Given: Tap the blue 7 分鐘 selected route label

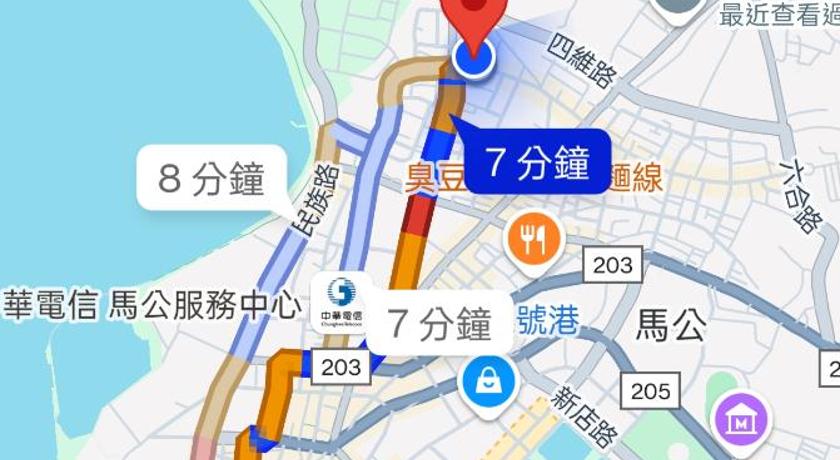Looking at the screenshot, I should point(536,160).
